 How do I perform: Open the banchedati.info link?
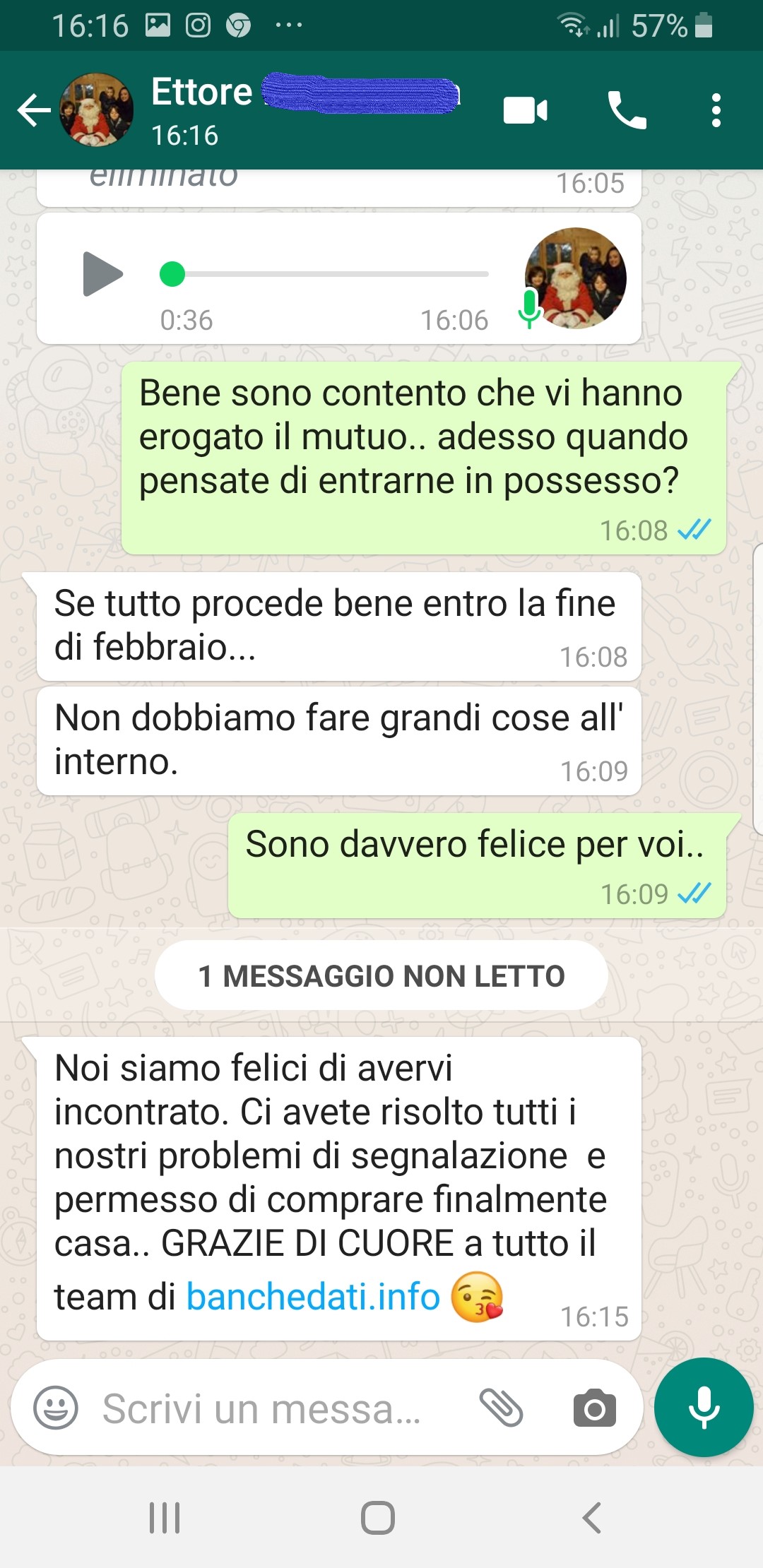[x=313, y=1296]
